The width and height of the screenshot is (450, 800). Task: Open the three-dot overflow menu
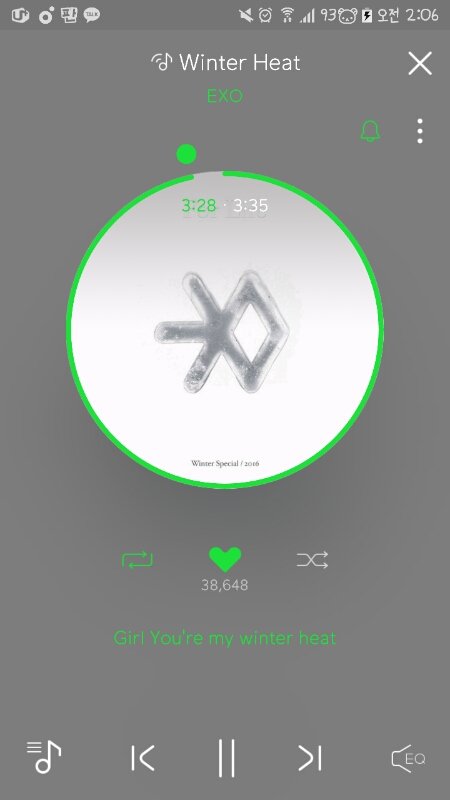419,131
